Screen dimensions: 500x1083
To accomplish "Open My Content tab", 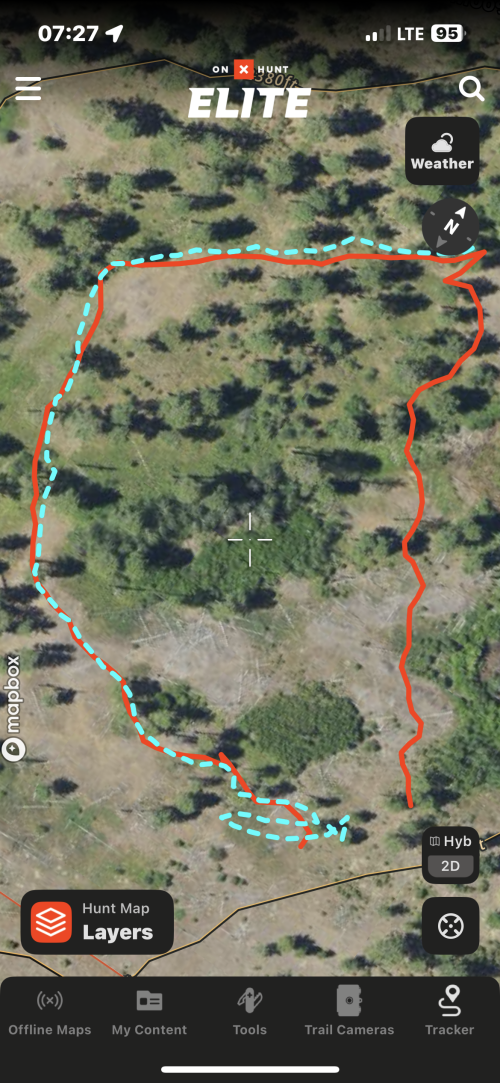I will (x=149, y=1011).
